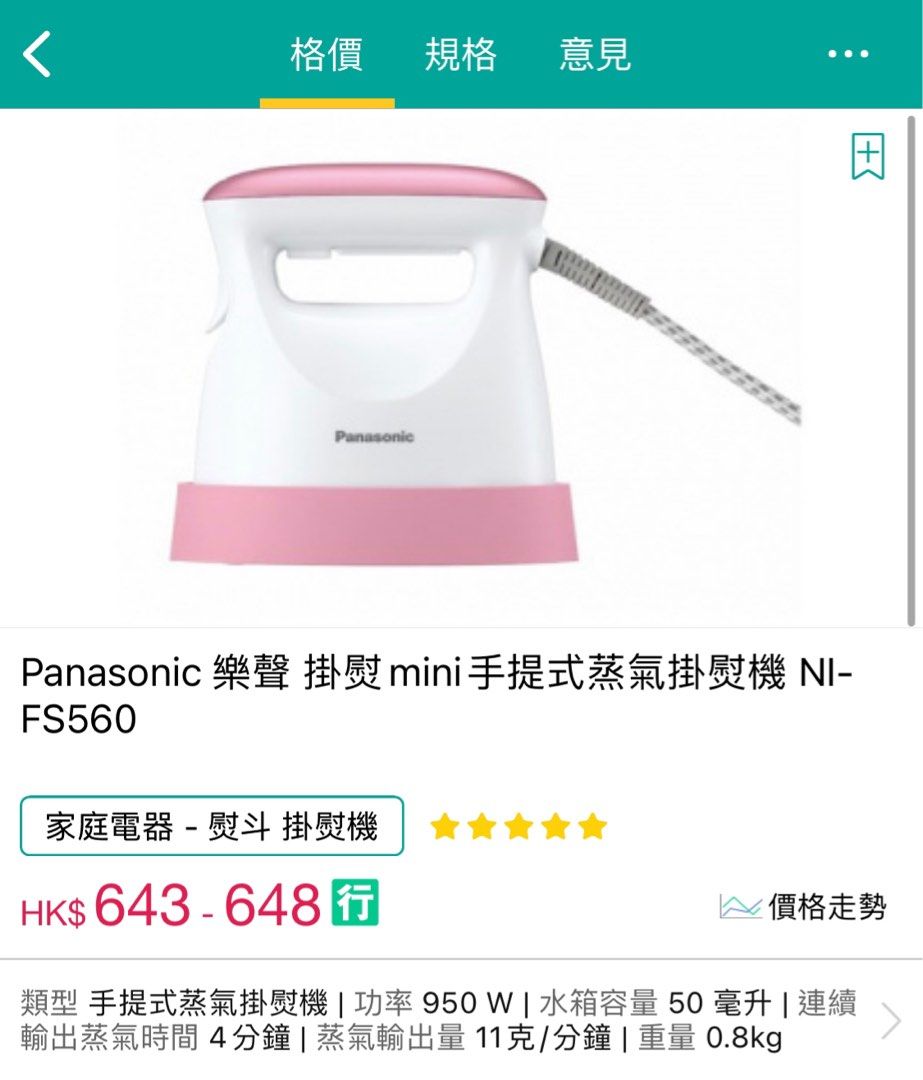923x1080 pixels.
Task: Click the 家庭電器 - 熨斗 掛熨機 category label
Action: 212,826
